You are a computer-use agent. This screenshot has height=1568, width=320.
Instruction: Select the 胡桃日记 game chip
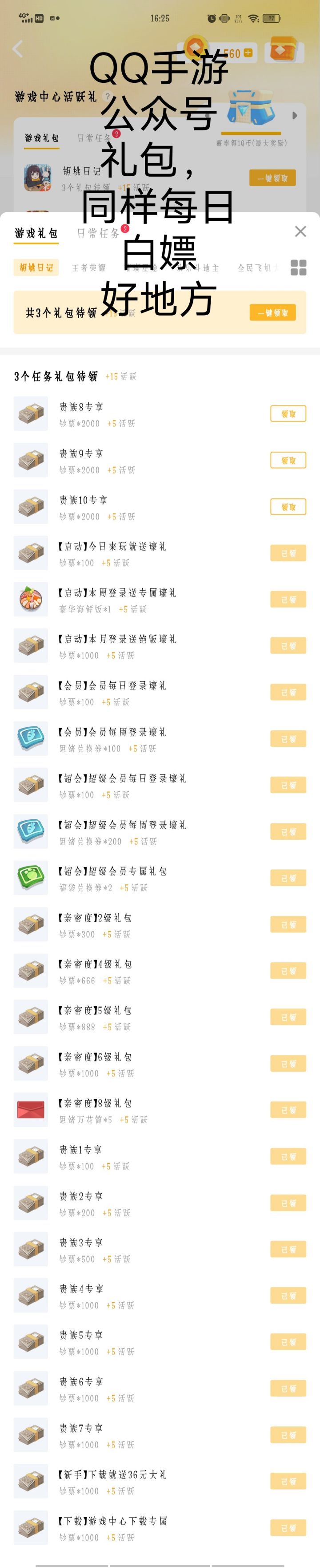tap(36, 268)
